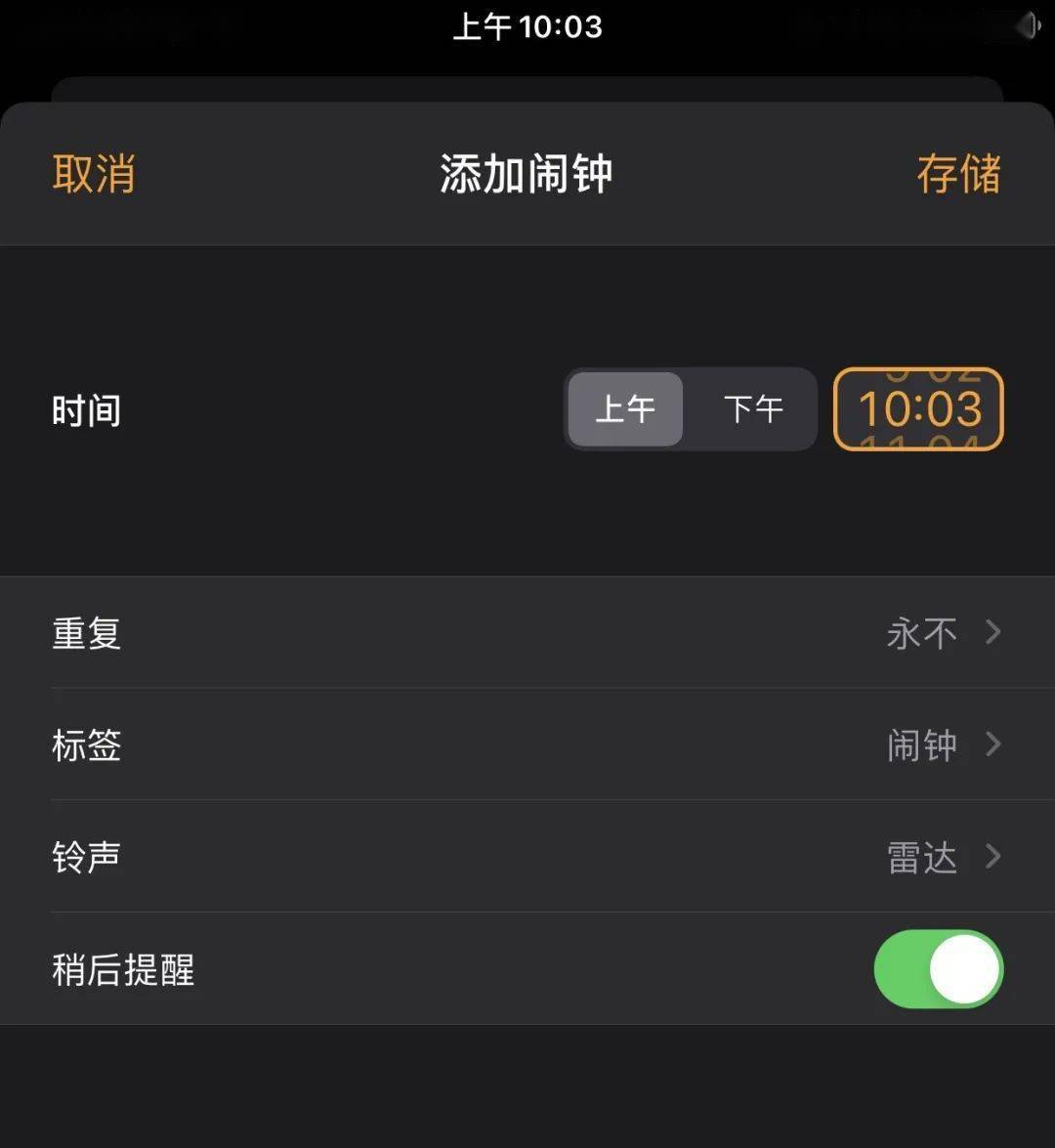
Task: Edit the 标签 alarm label
Action: pyautogui.click(x=527, y=745)
